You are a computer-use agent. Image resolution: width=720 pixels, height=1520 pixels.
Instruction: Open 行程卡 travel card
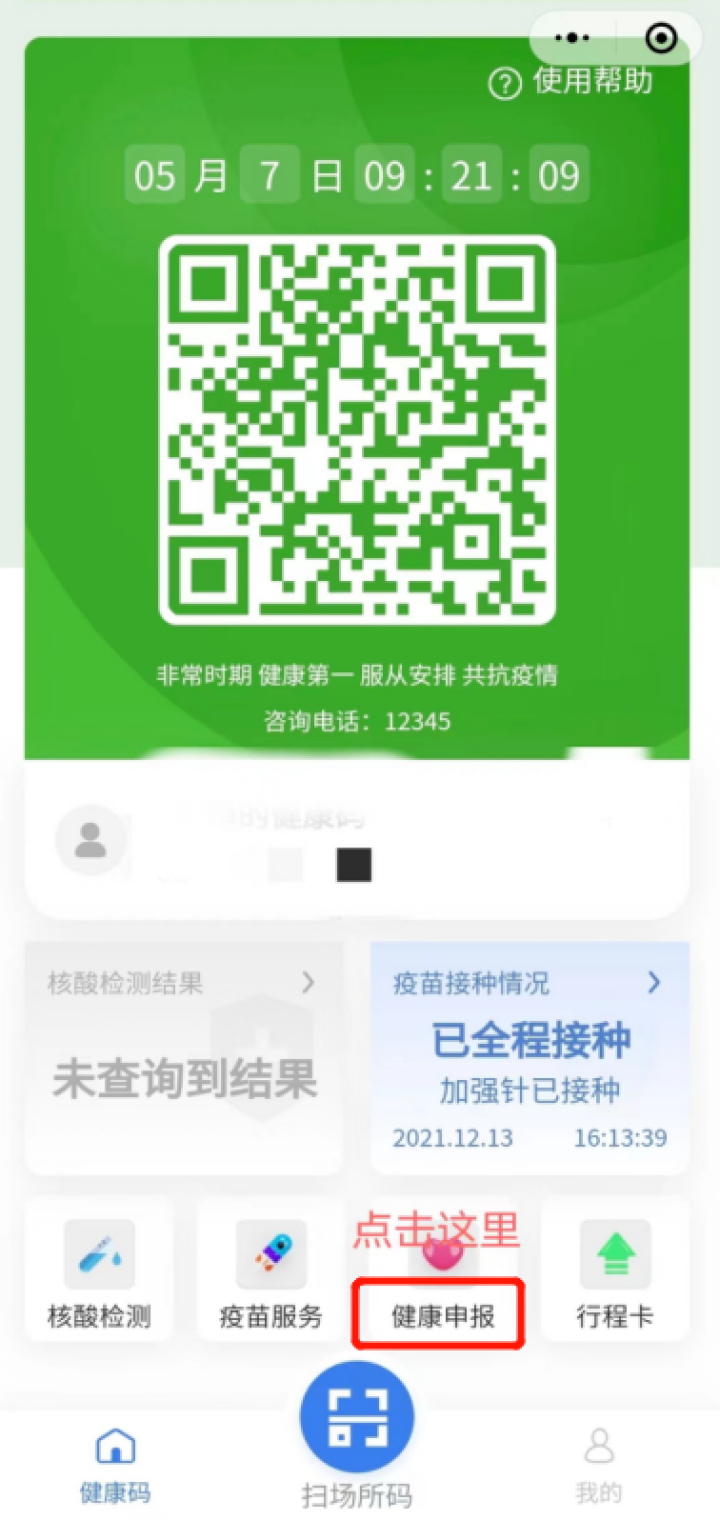[615, 1270]
